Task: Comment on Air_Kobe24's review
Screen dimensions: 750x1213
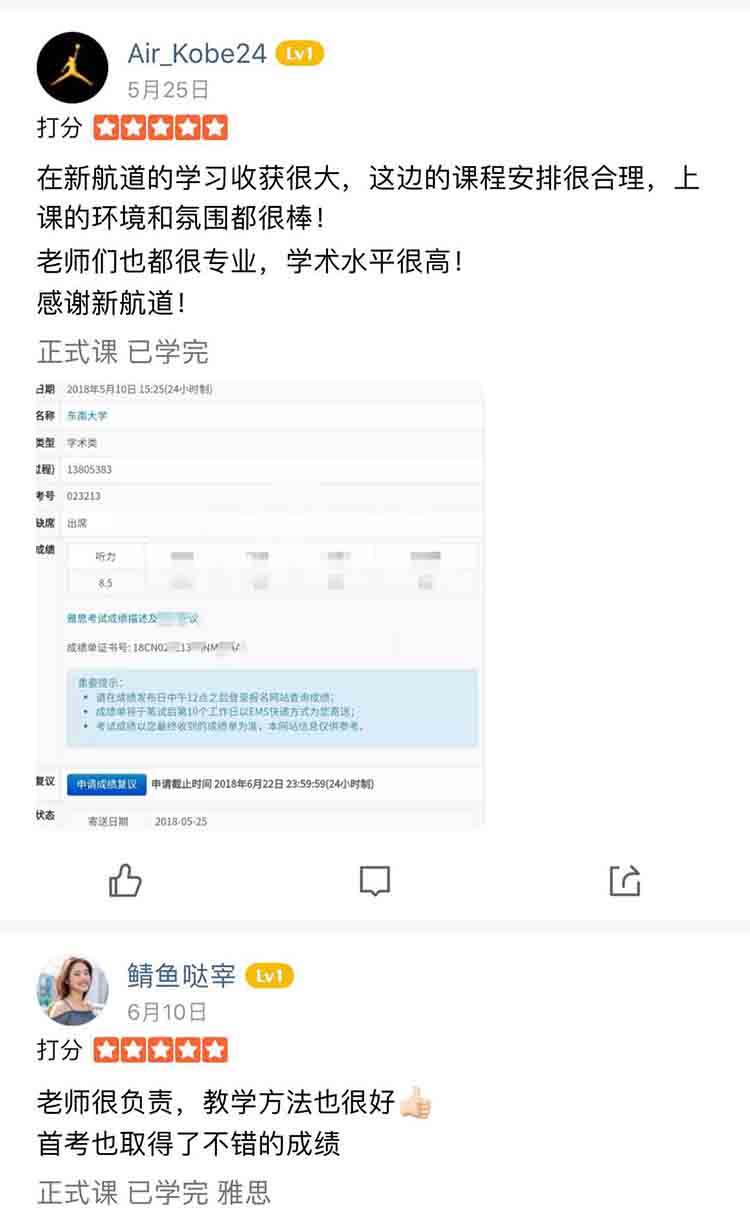Action: pos(375,880)
